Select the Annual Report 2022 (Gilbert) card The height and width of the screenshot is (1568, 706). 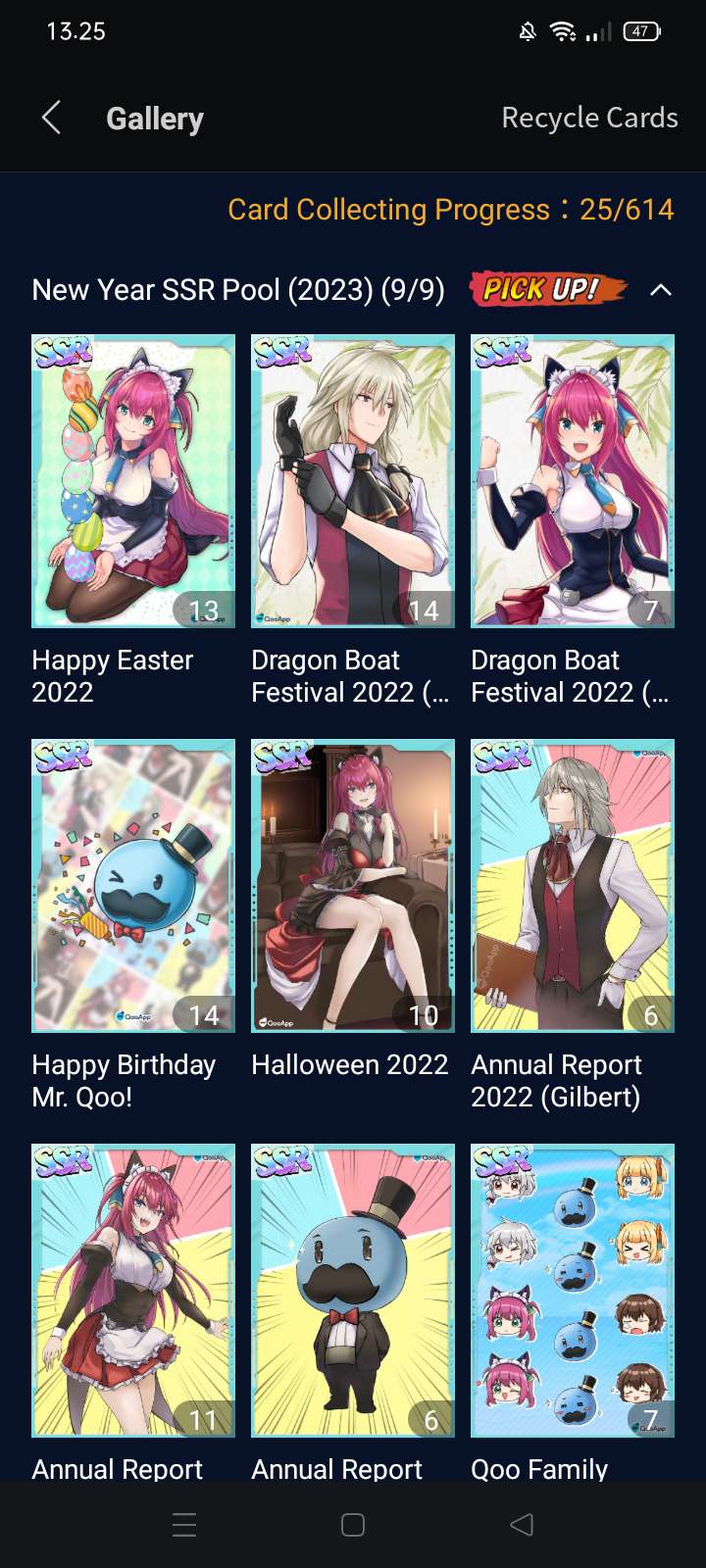pos(573,885)
